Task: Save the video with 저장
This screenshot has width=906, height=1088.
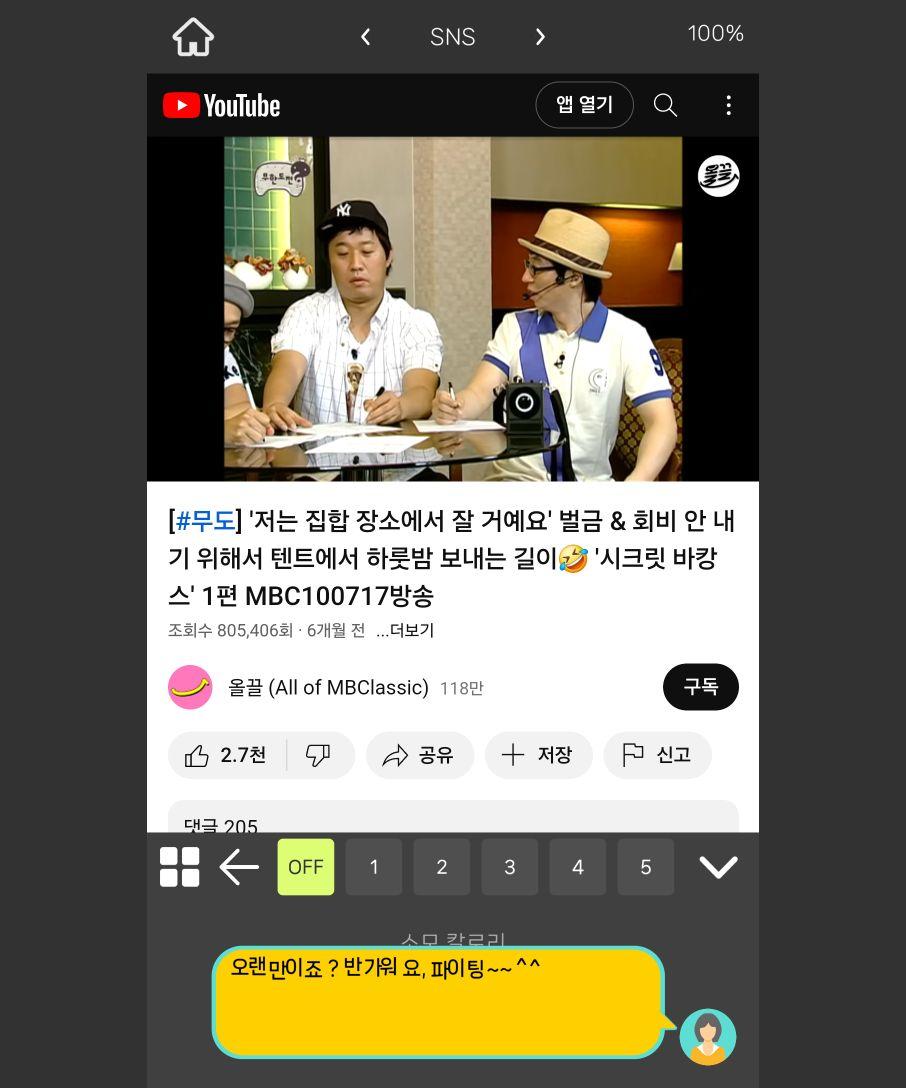Action: tap(538, 755)
